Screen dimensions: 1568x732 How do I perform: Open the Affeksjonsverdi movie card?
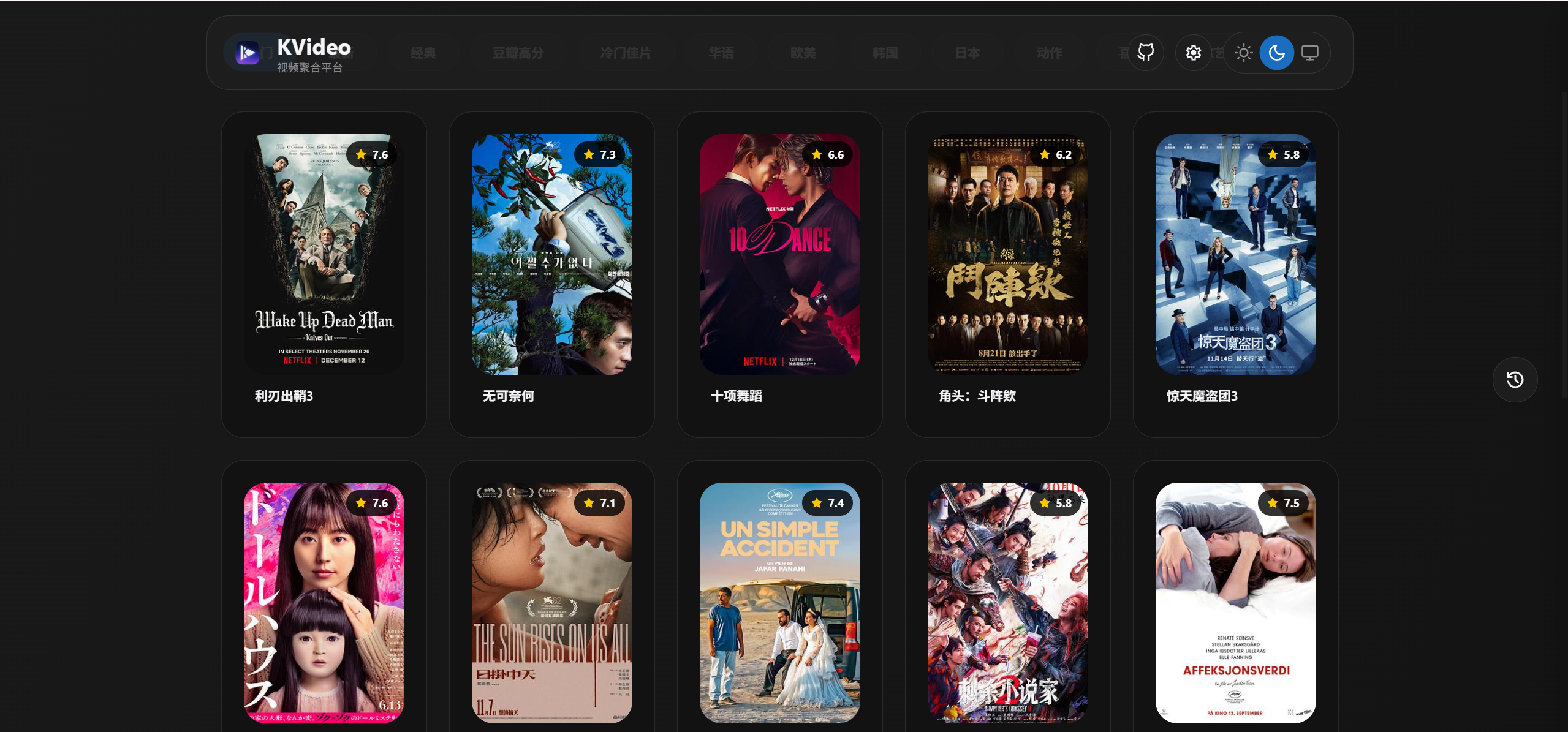point(1235,603)
